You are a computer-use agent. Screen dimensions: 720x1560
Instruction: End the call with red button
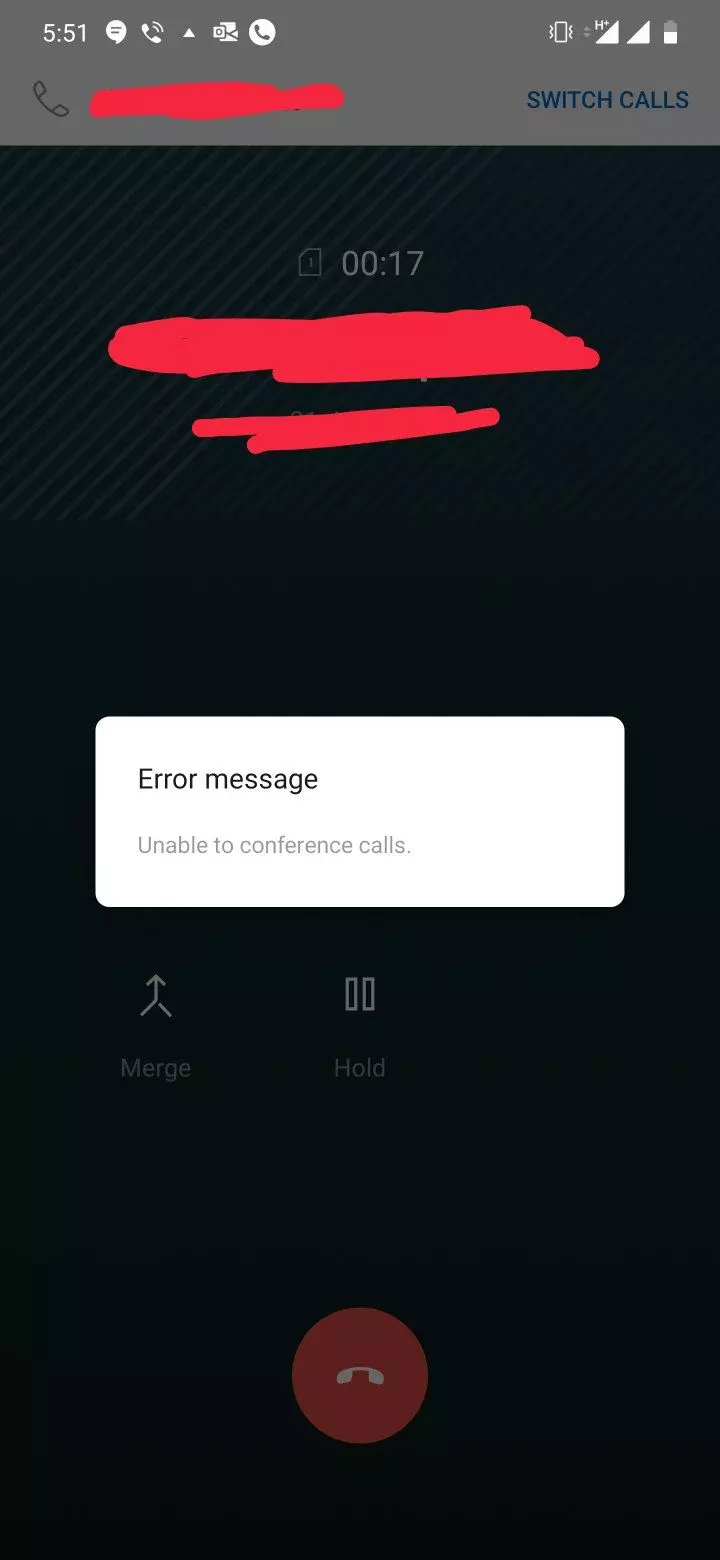coord(359,1375)
